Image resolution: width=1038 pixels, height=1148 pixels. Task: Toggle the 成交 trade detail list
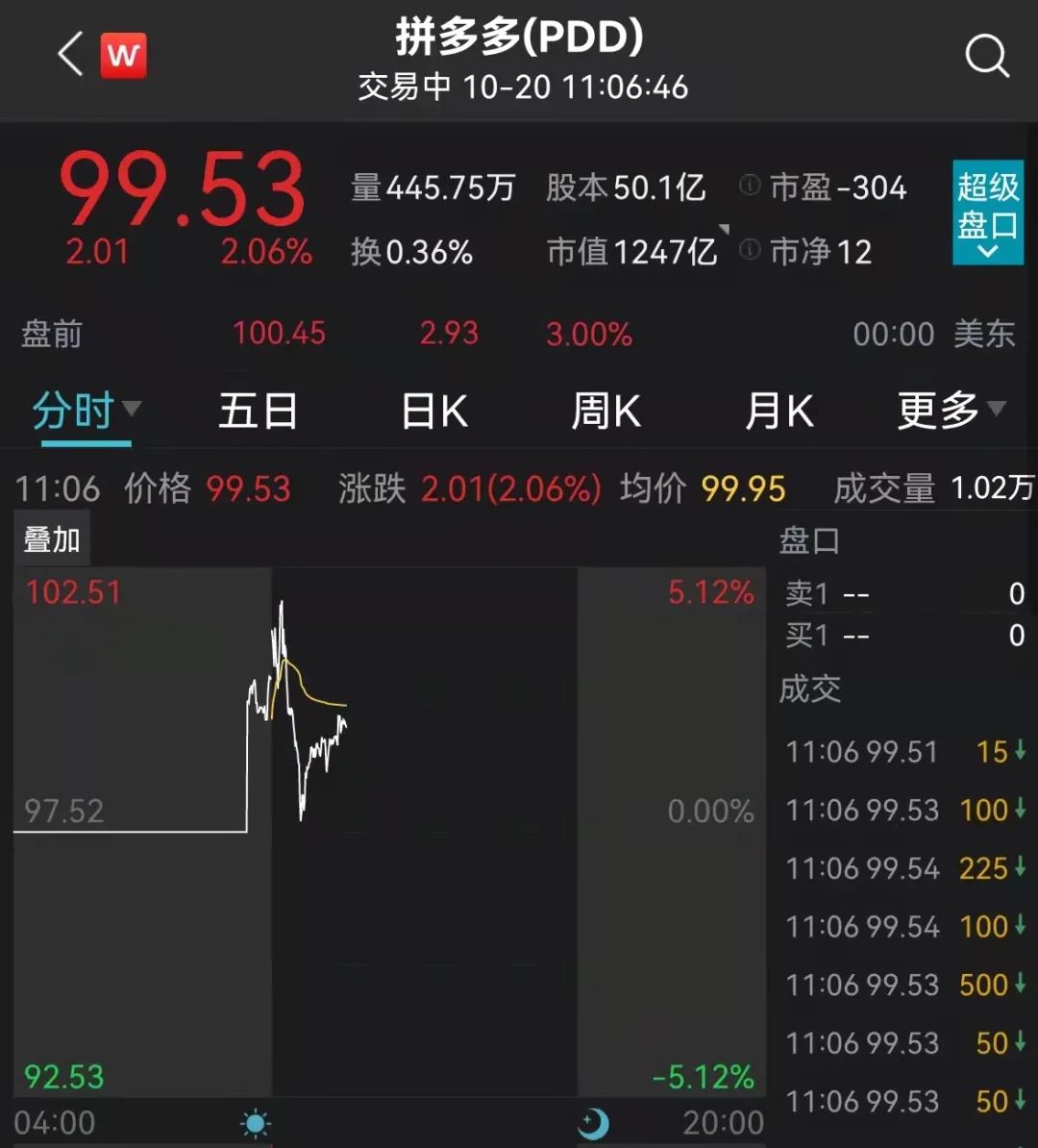coord(810,690)
